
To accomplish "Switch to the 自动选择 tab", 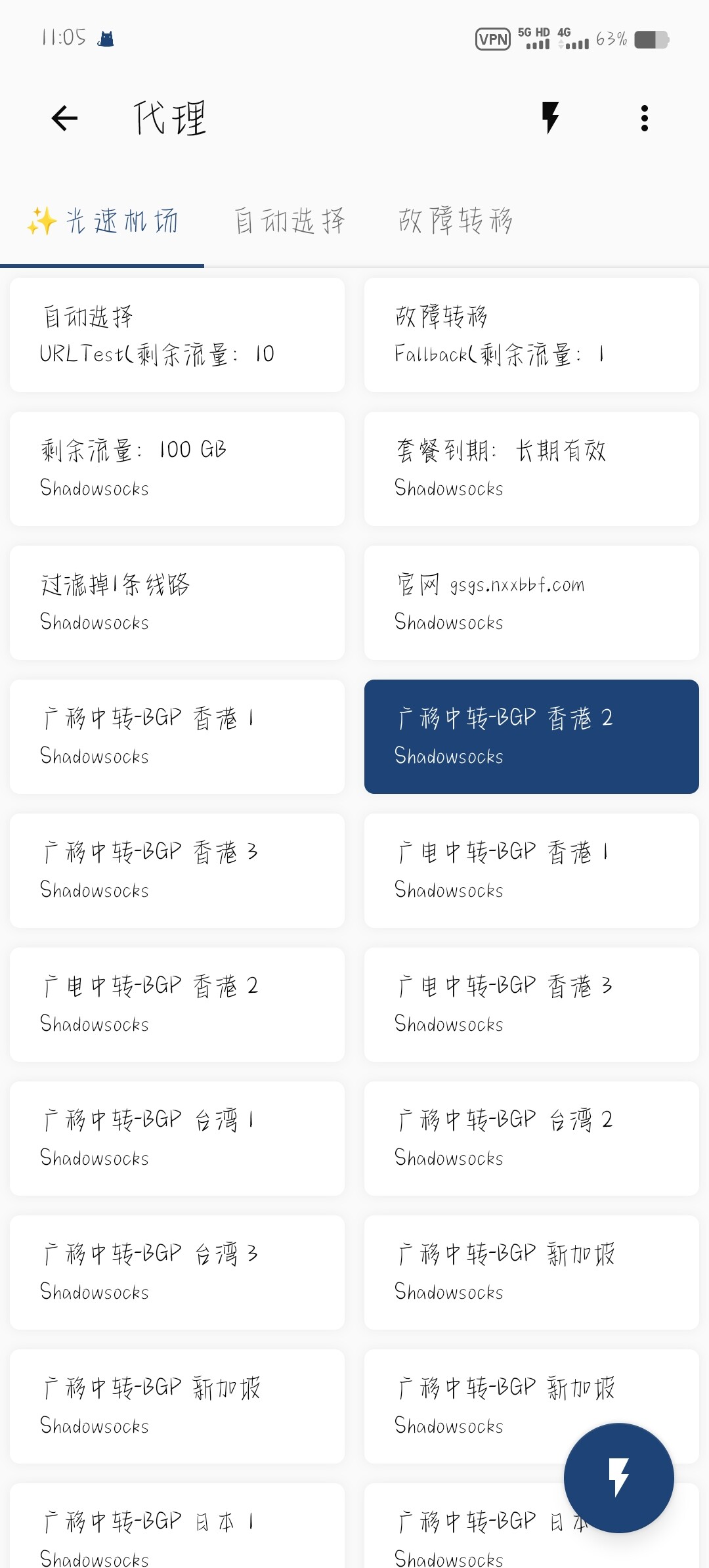I will tap(290, 221).
